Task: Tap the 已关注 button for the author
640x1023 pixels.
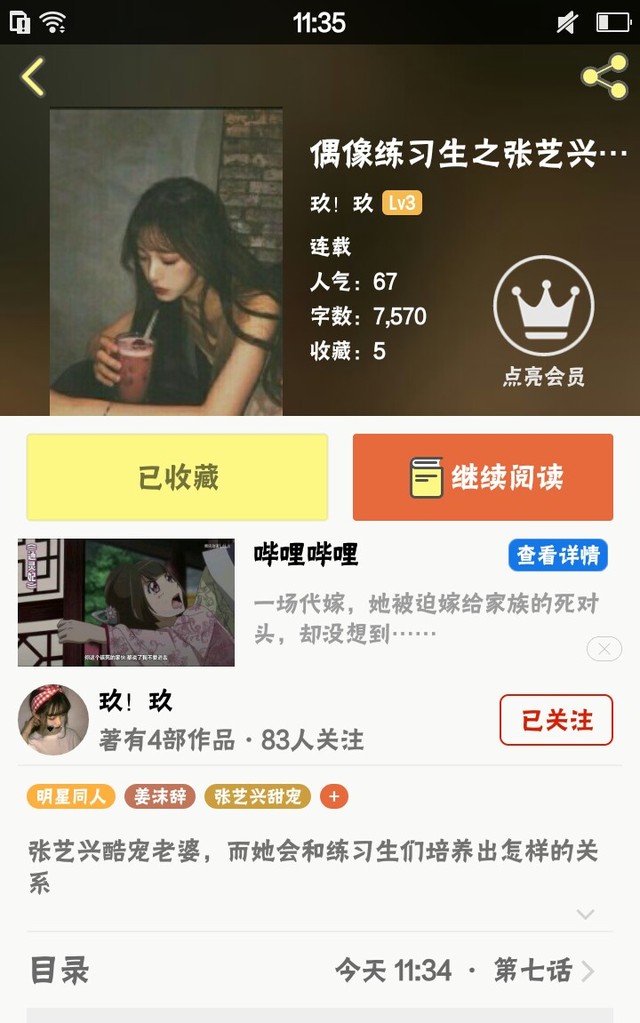Action: click(x=556, y=720)
